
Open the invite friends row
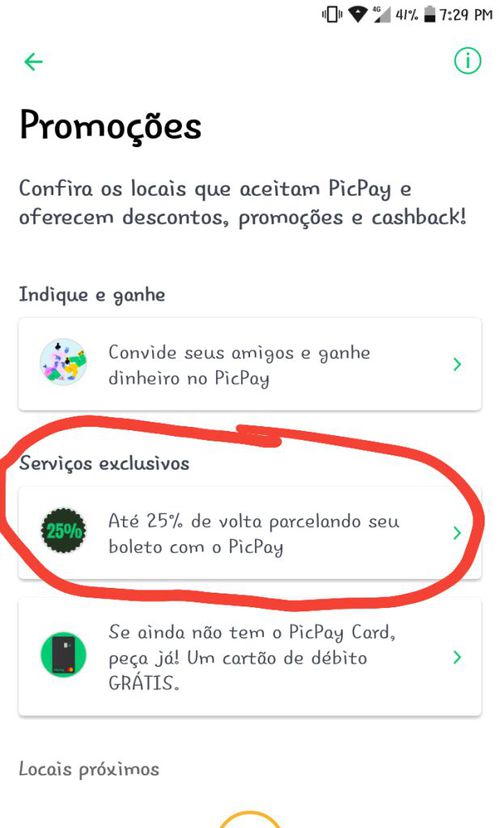[x=250, y=364]
